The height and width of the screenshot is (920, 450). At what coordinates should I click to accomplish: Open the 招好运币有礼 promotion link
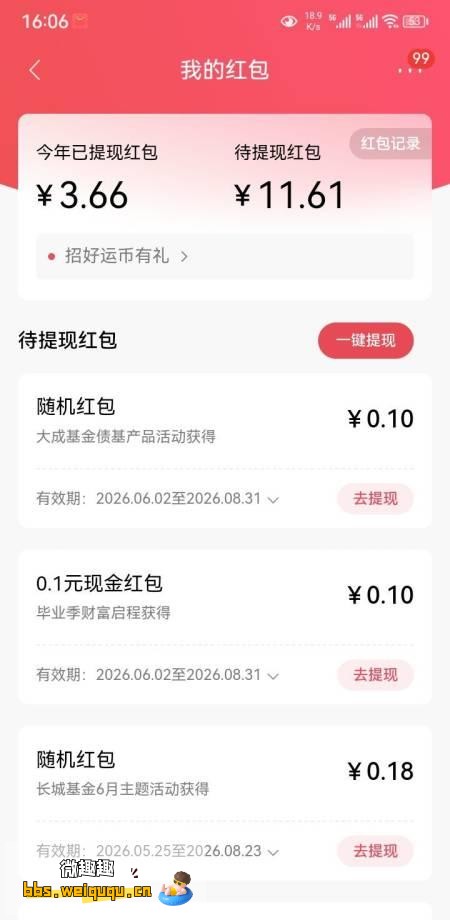[225, 256]
